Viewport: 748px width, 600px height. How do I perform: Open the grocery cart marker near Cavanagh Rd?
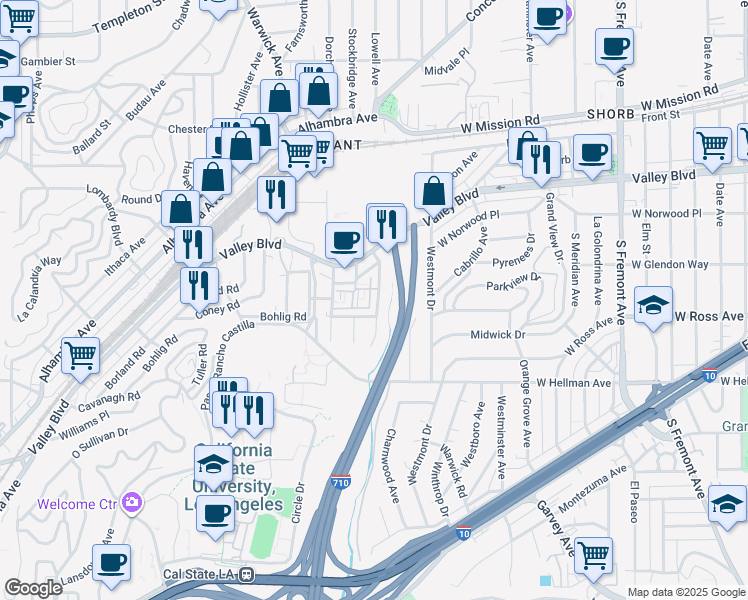80,355
